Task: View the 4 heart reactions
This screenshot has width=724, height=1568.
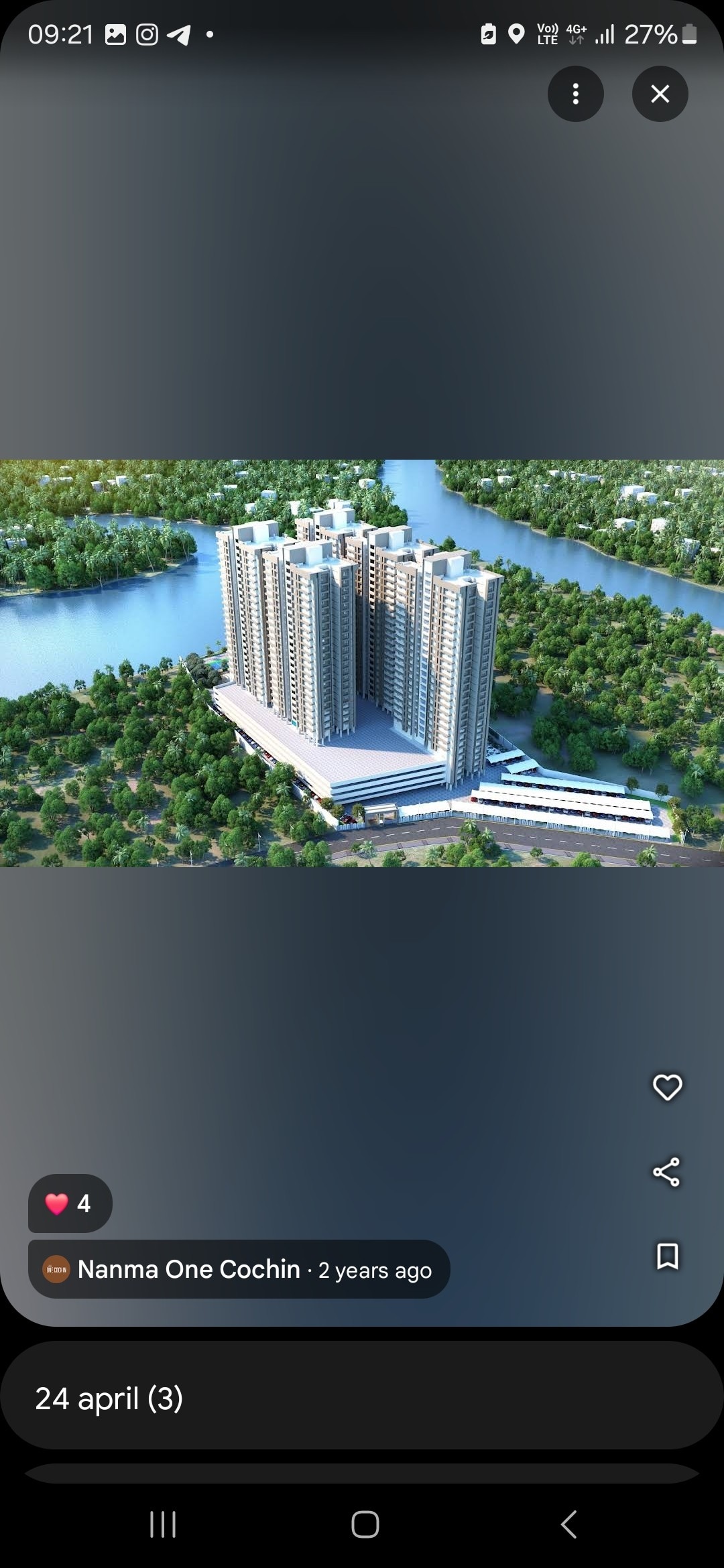Action: [70, 1203]
